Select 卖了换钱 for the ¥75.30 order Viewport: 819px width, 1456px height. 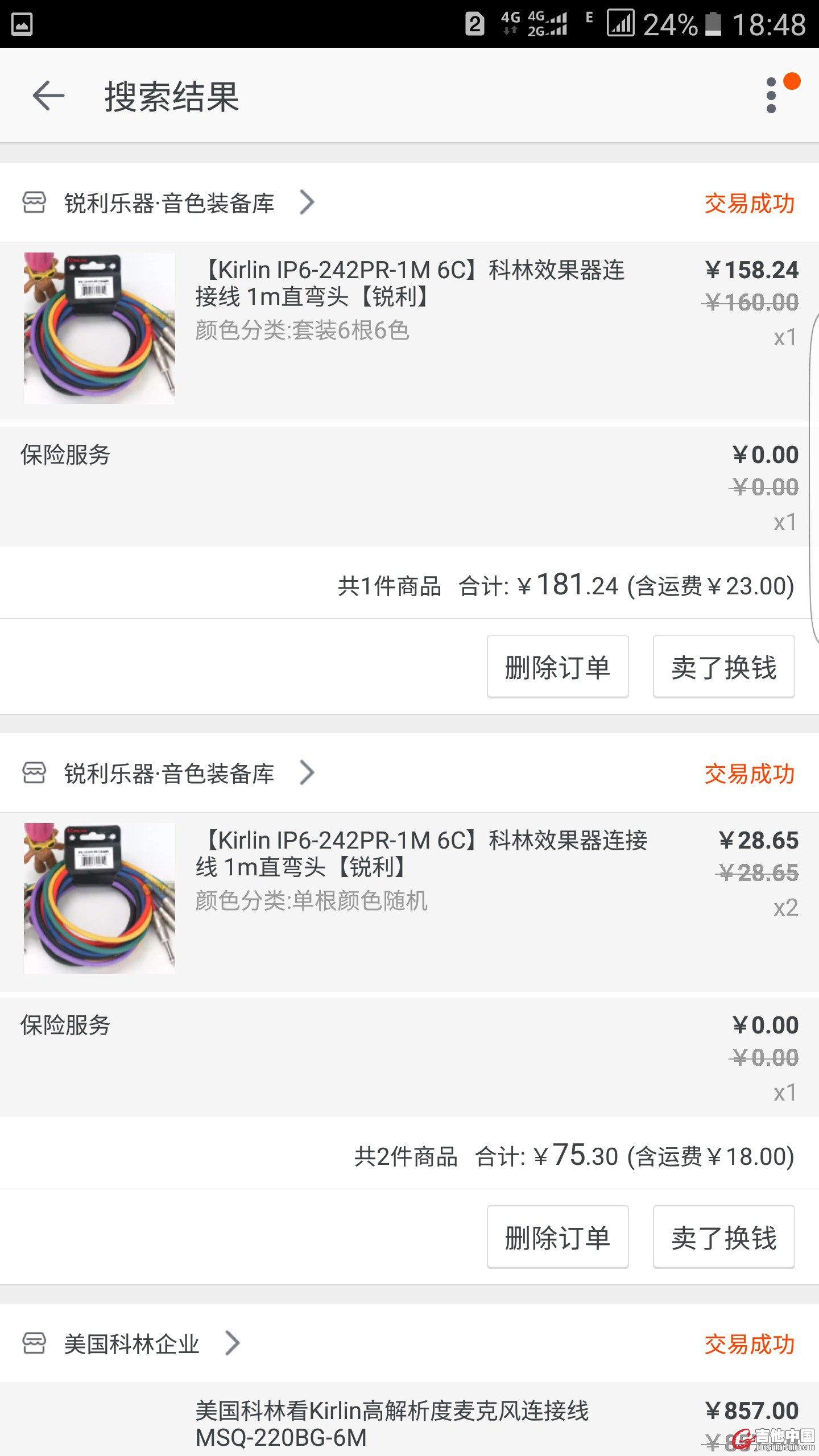click(x=723, y=1237)
